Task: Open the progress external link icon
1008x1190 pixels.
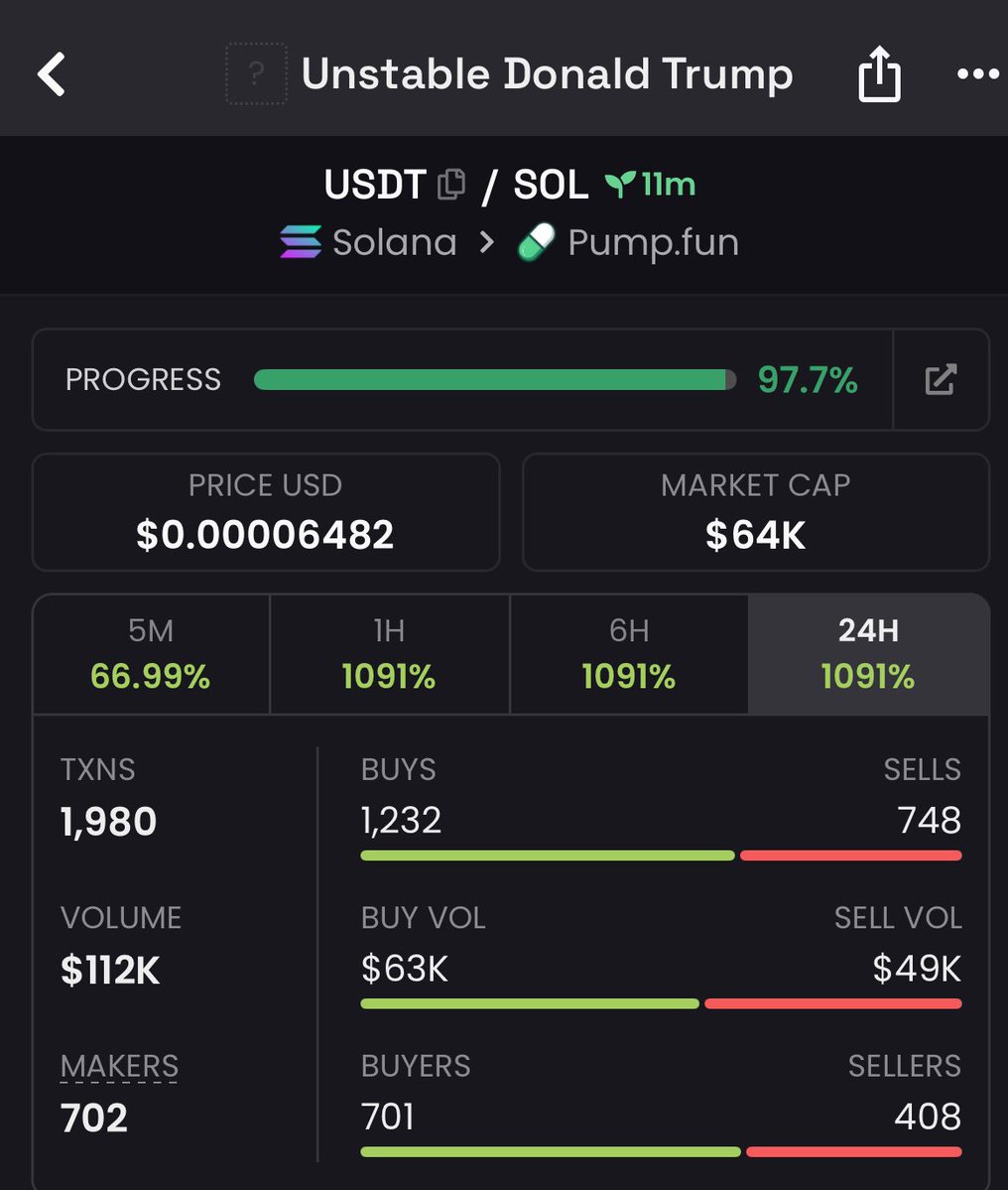Action: (x=941, y=379)
